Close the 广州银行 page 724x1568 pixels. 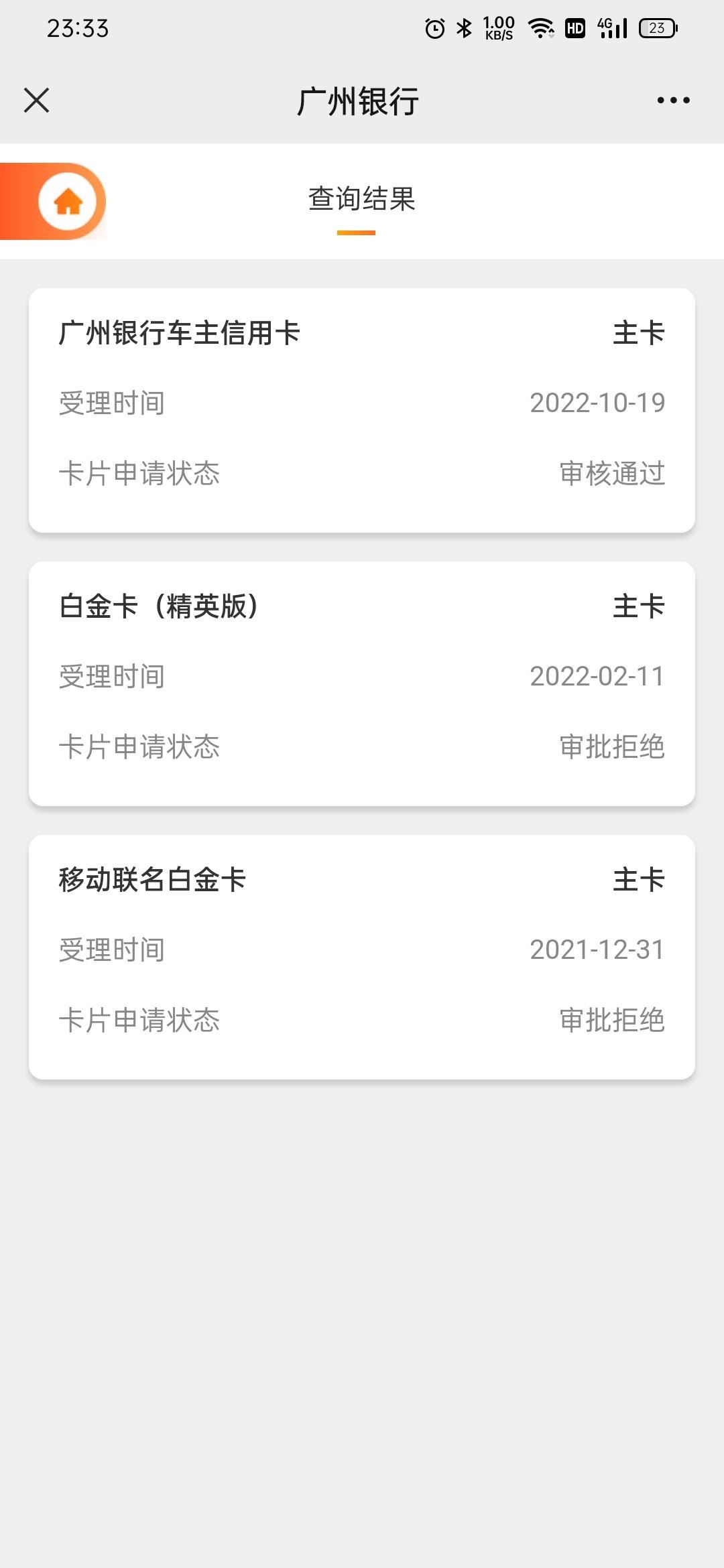[36, 101]
